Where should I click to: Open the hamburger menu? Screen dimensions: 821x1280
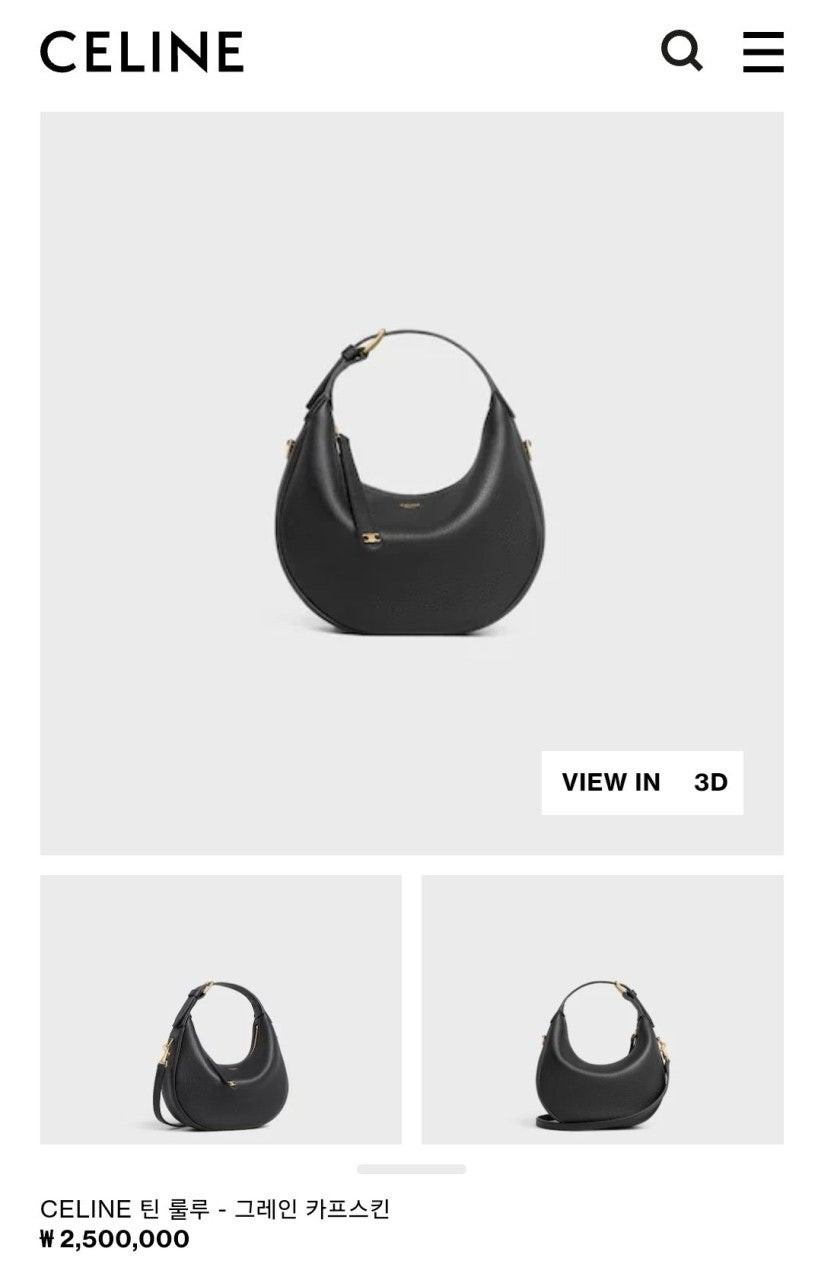[763, 52]
